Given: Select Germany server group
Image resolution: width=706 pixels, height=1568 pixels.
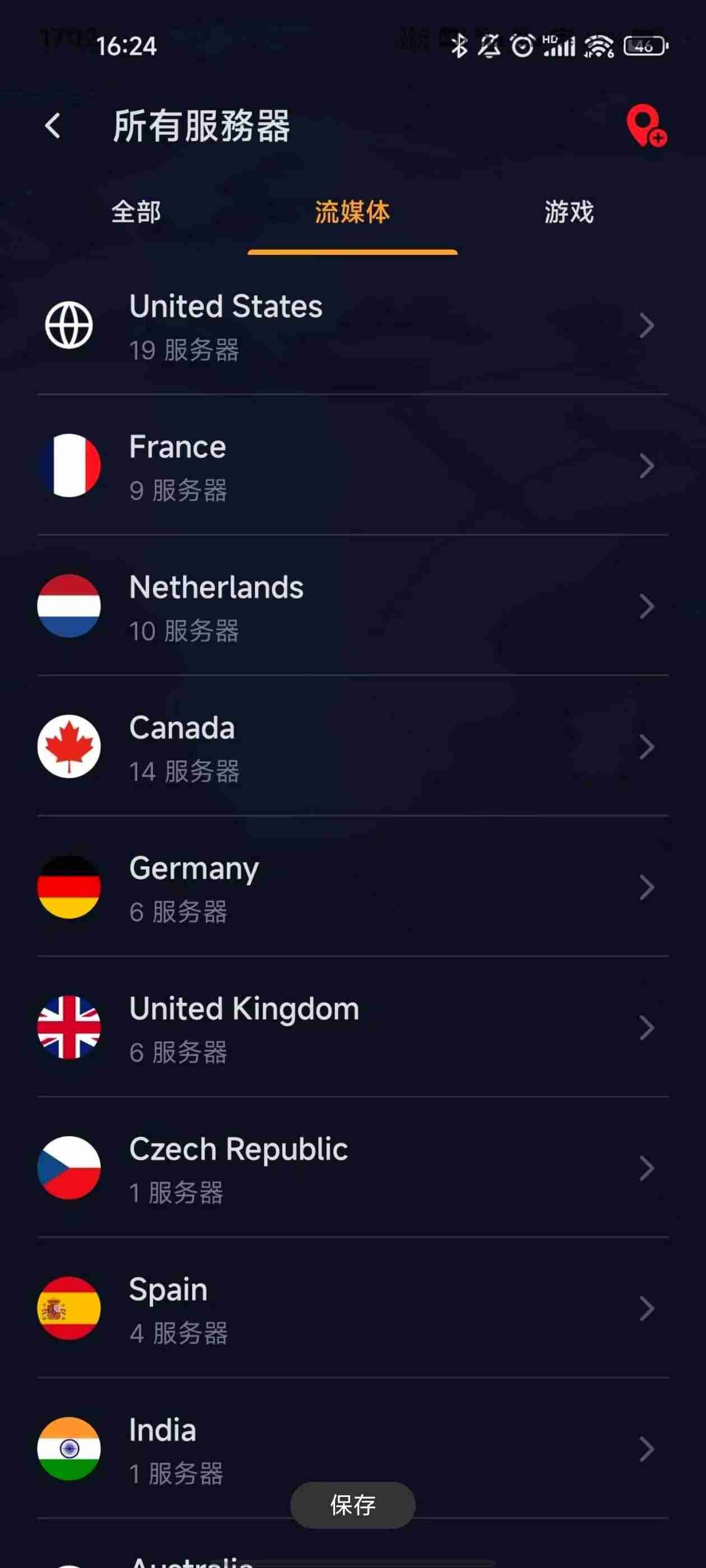Looking at the screenshot, I should (352, 888).
